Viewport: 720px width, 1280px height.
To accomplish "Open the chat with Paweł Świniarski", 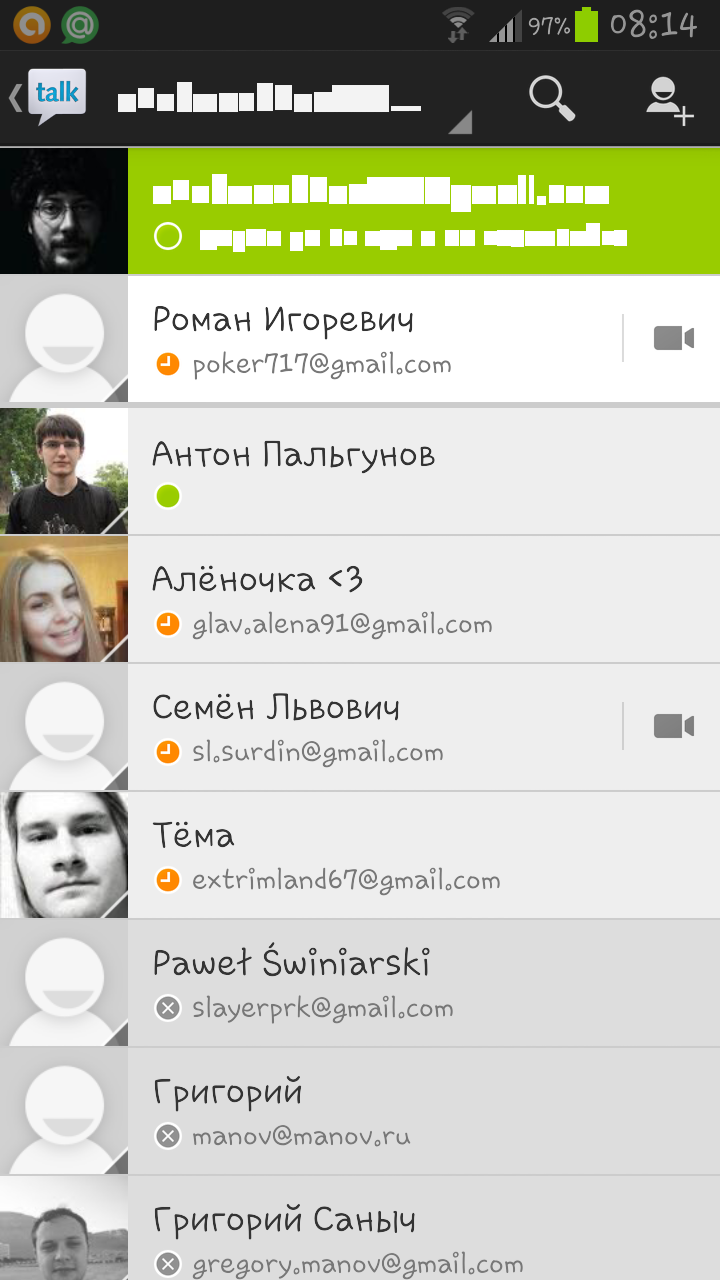I will 360,983.
